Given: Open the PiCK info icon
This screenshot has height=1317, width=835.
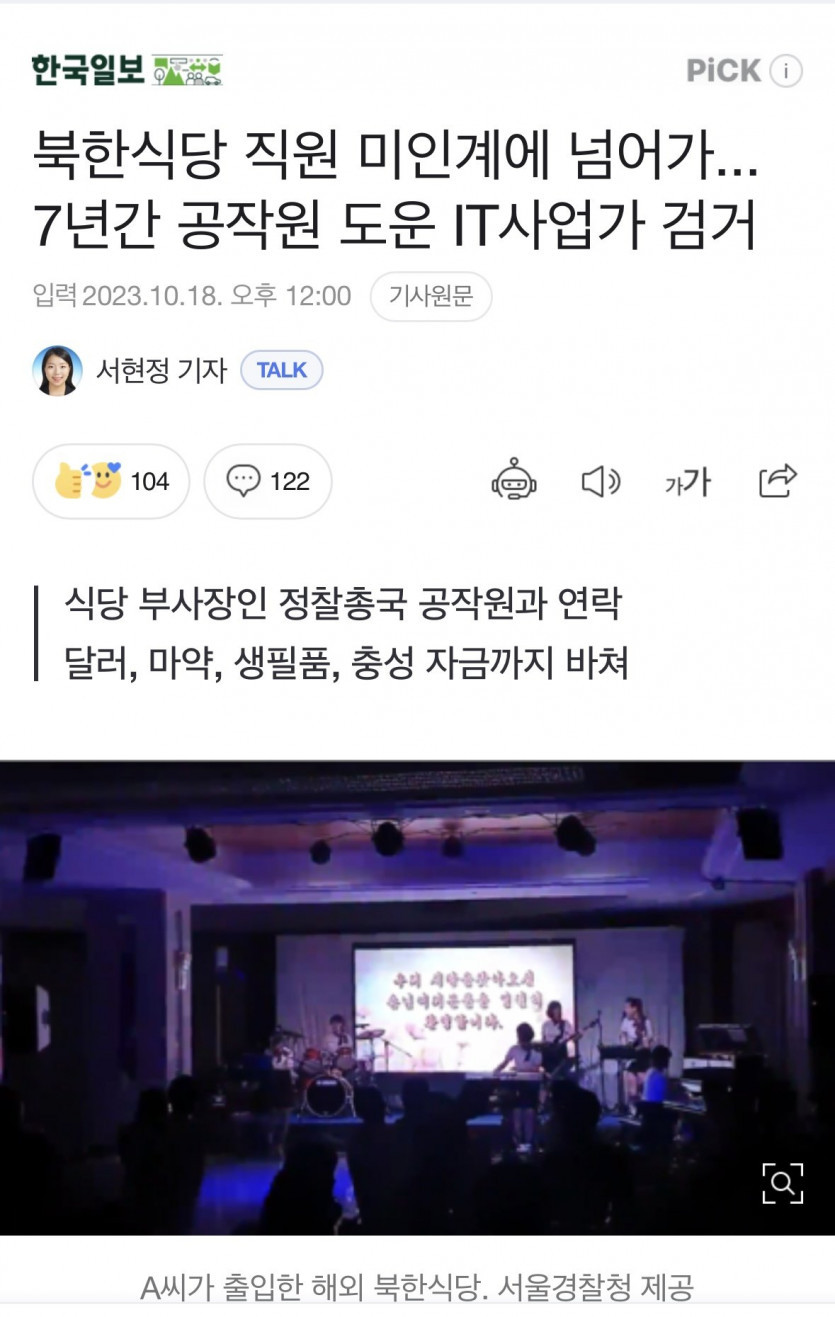Looking at the screenshot, I should [x=786, y=71].
